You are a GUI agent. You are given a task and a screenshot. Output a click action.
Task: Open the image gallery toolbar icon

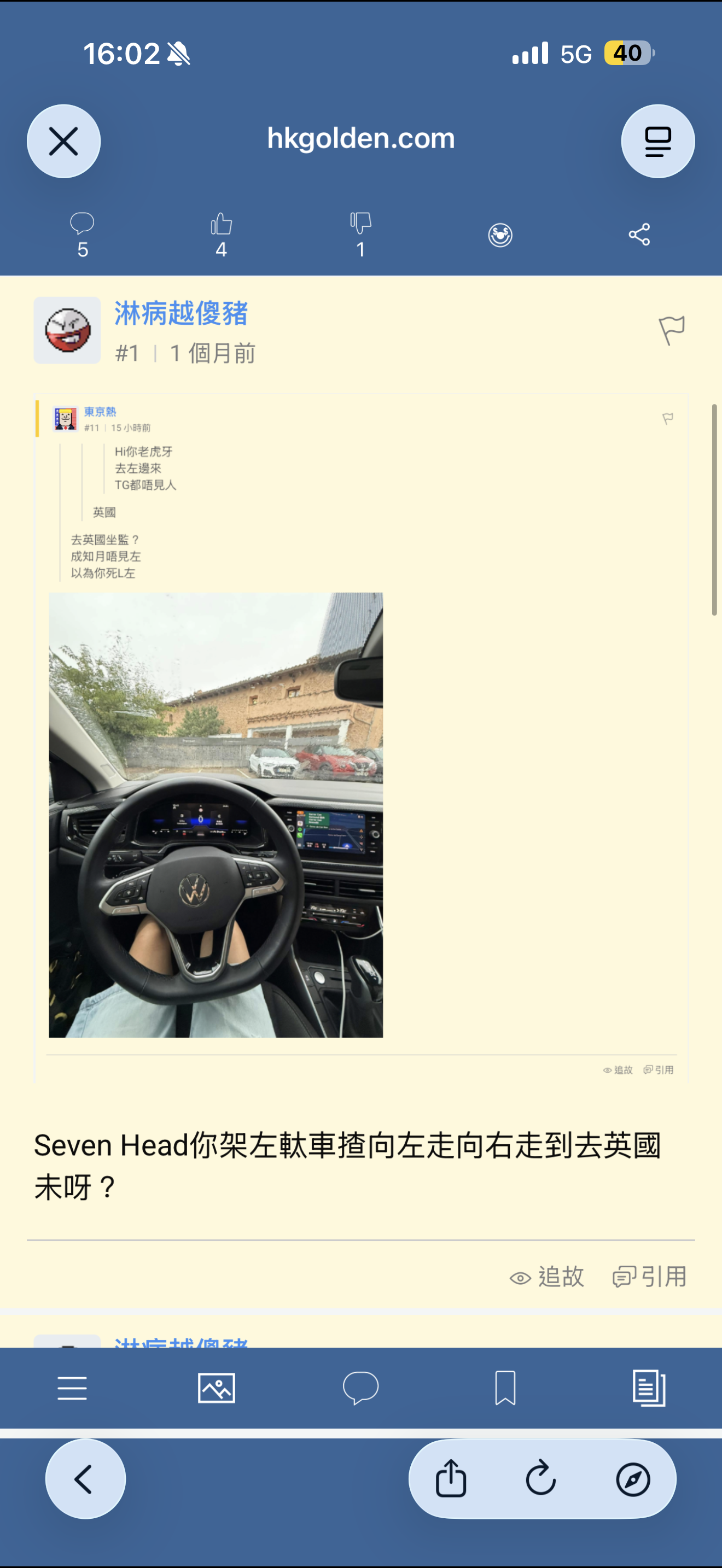click(216, 1388)
